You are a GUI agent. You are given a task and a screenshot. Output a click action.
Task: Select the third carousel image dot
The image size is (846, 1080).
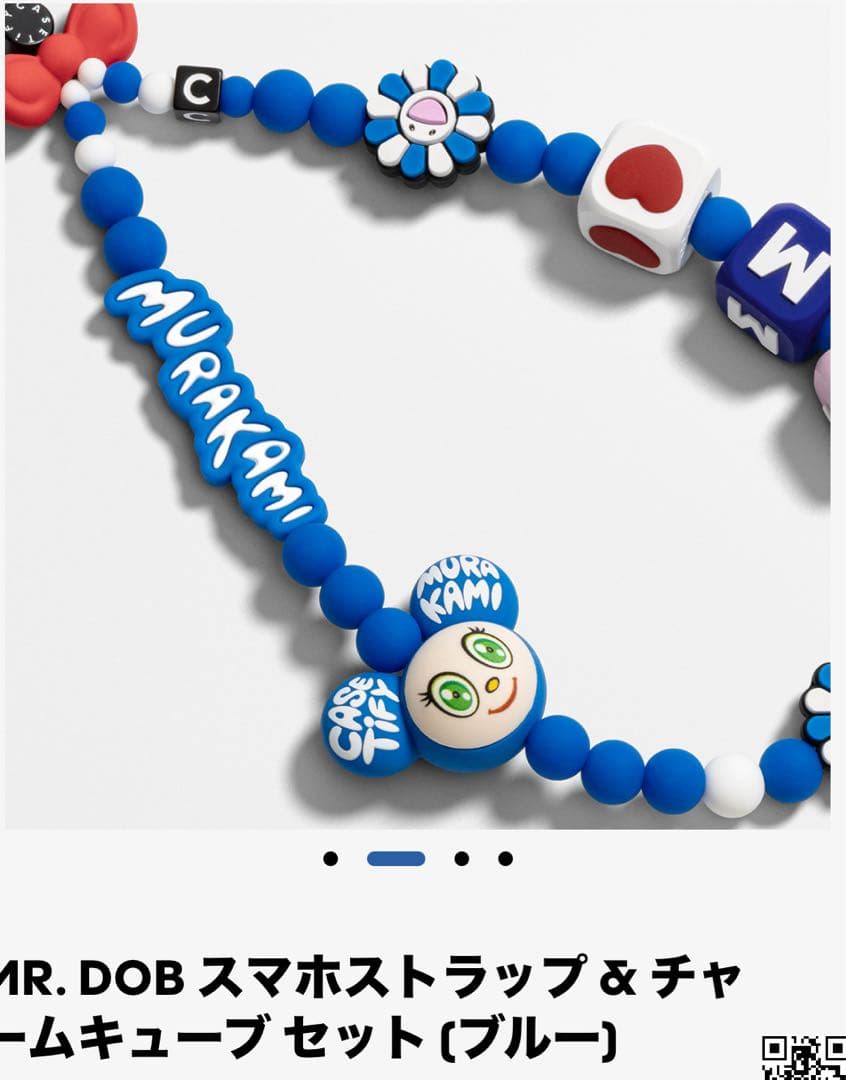(461, 858)
